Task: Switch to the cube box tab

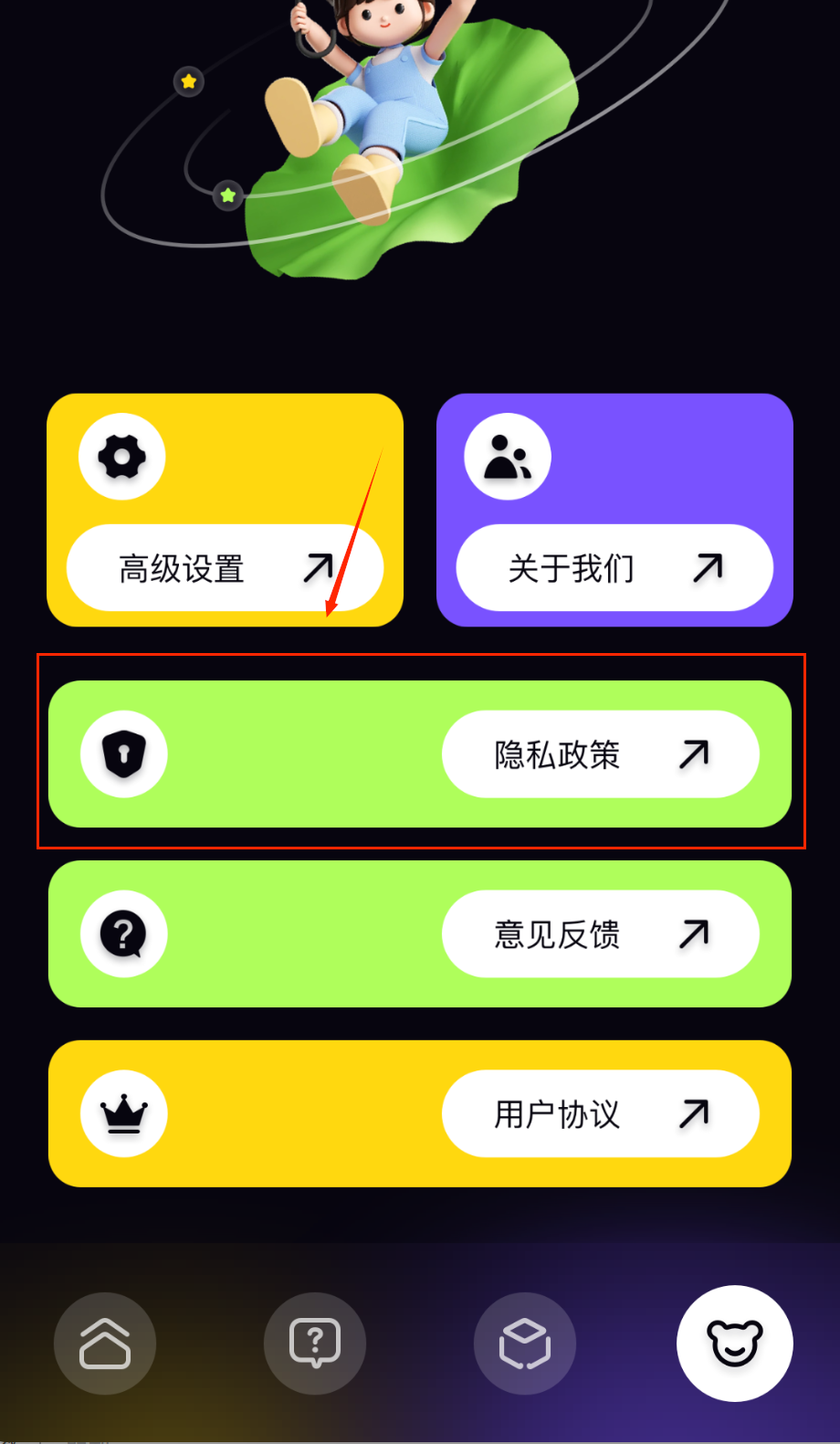Action: (525, 1344)
